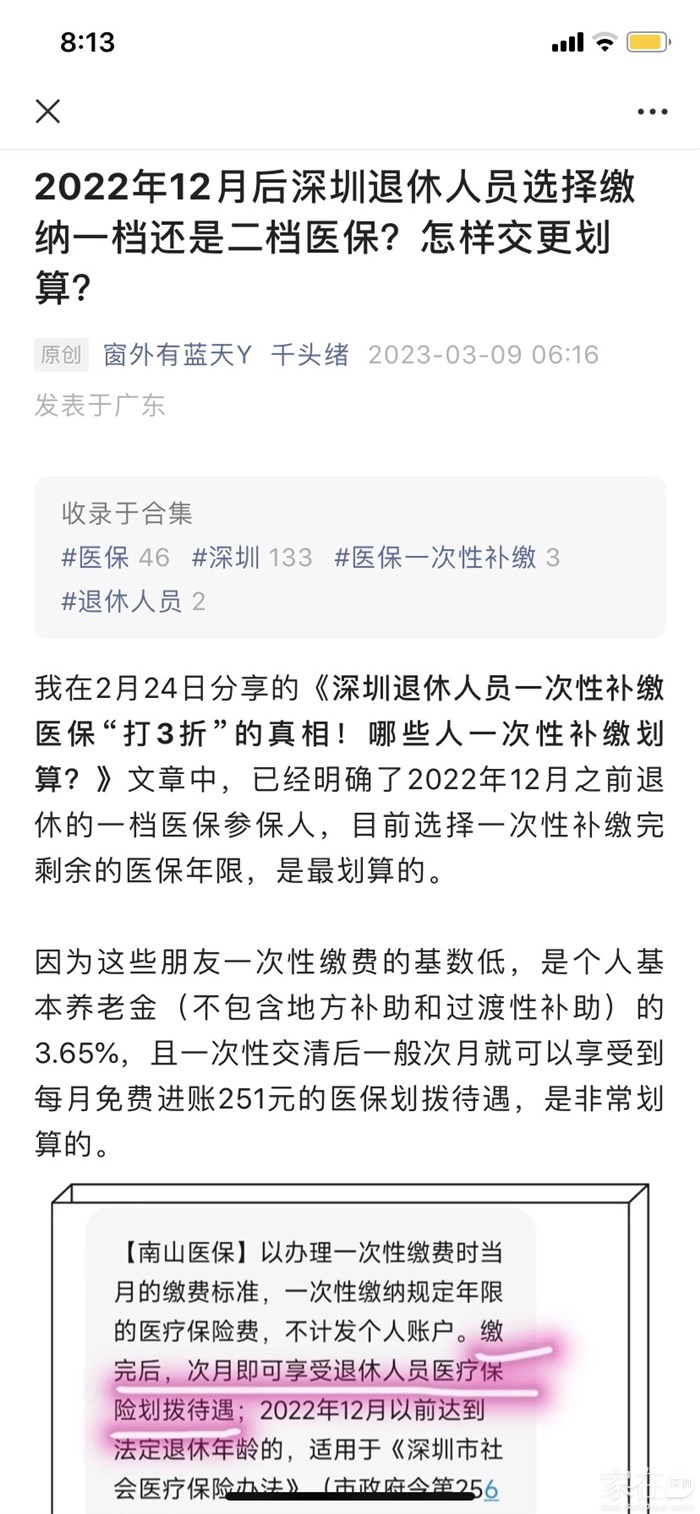Open the #医保一次性补缴 collection
The height and width of the screenshot is (1514, 700).
447,557
